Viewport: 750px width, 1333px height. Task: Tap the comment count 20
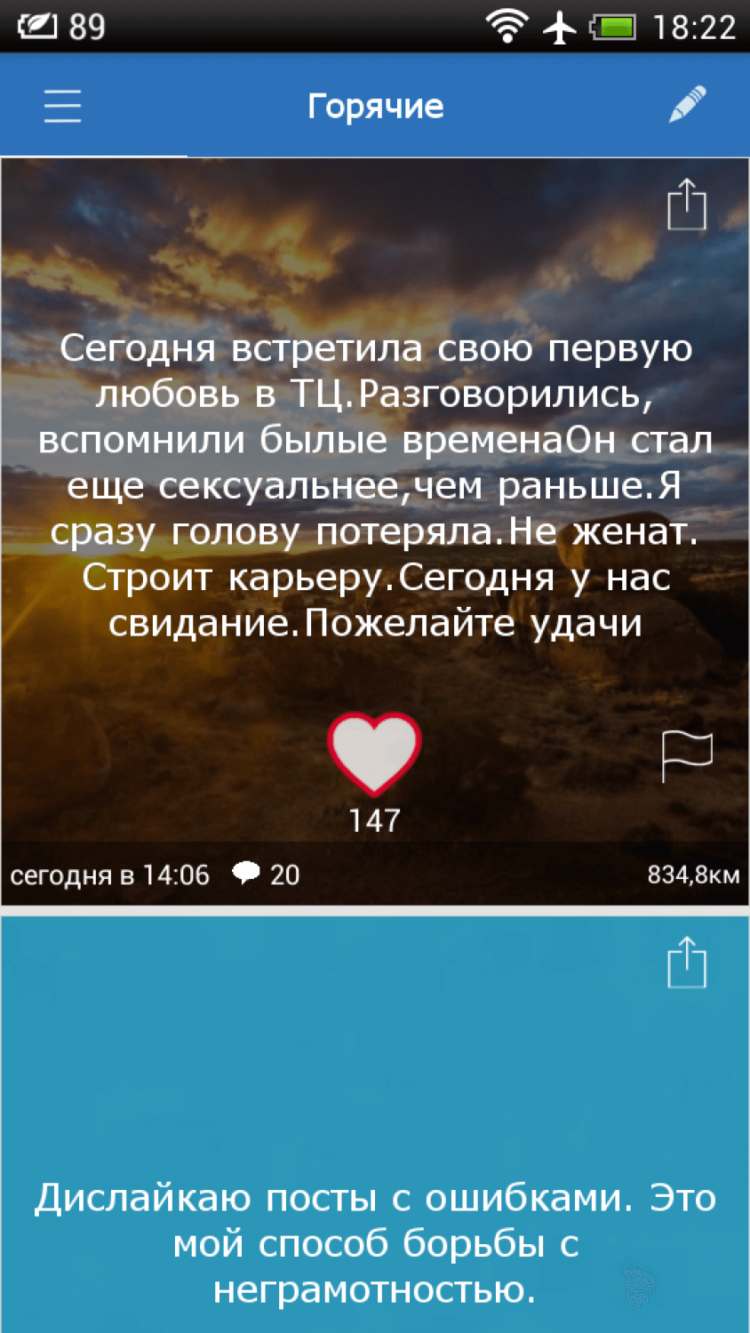pyautogui.click(x=287, y=874)
